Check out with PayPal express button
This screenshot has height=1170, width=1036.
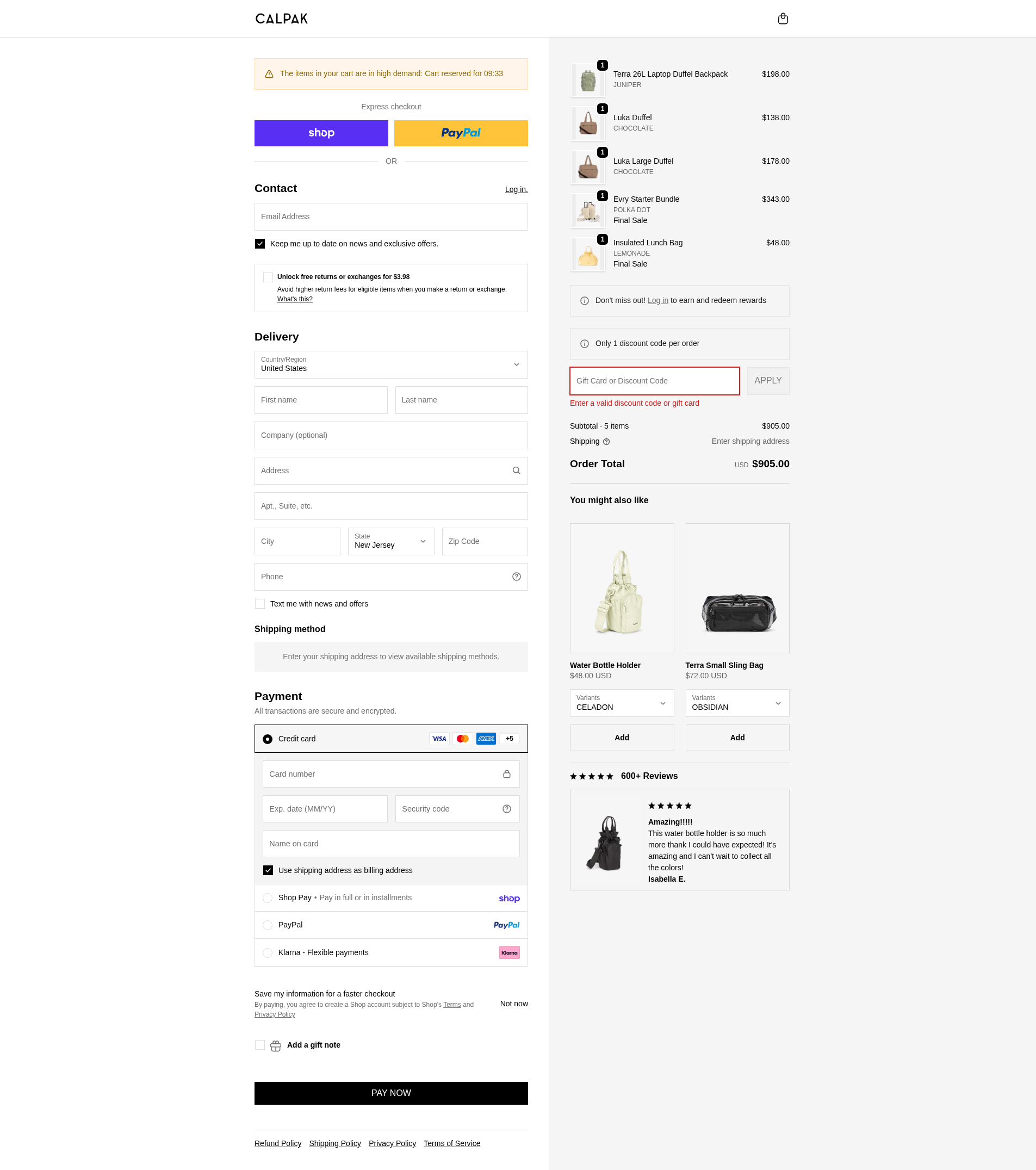(461, 133)
